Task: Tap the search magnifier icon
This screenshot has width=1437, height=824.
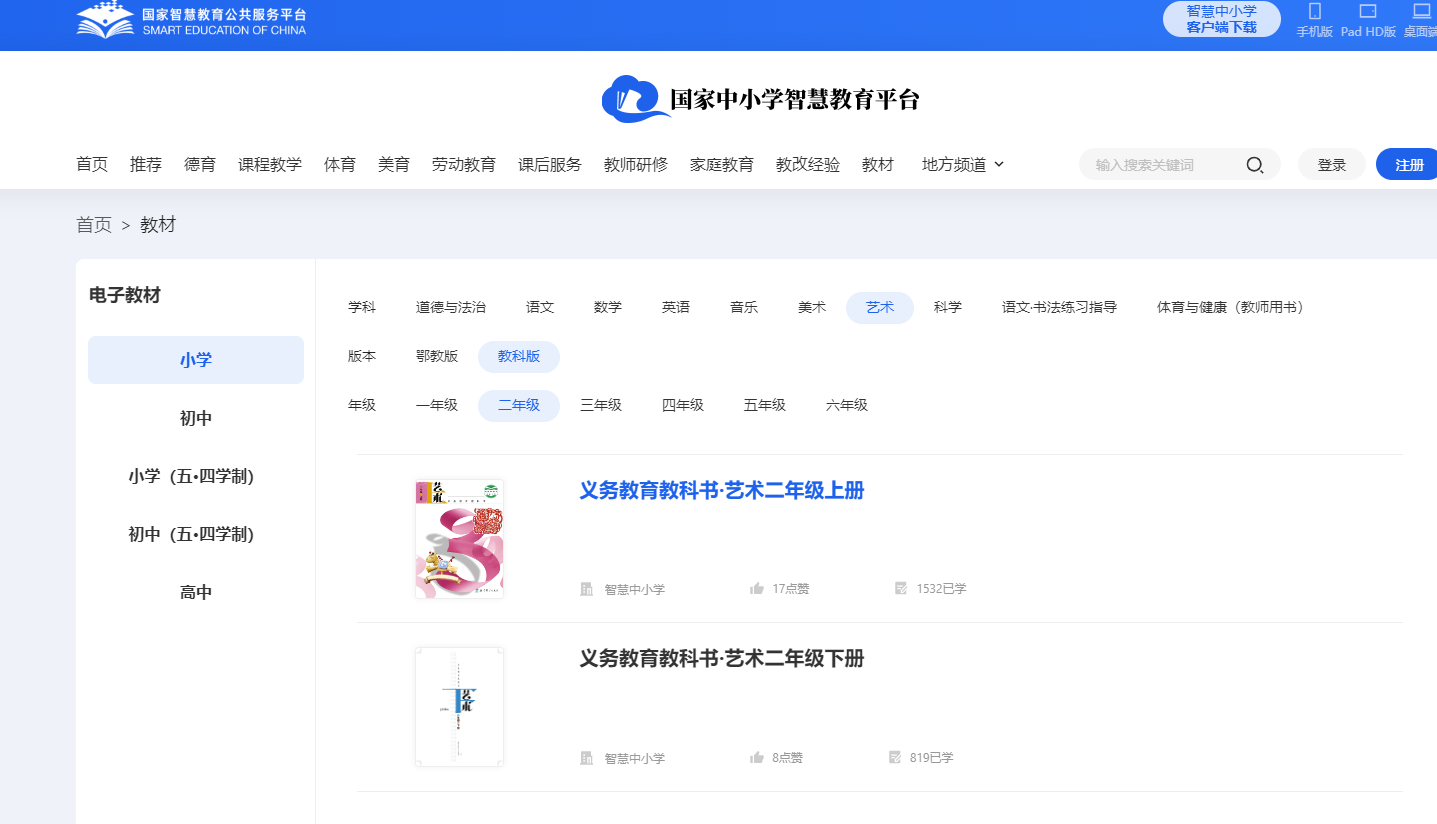Action: [1255, 165]
